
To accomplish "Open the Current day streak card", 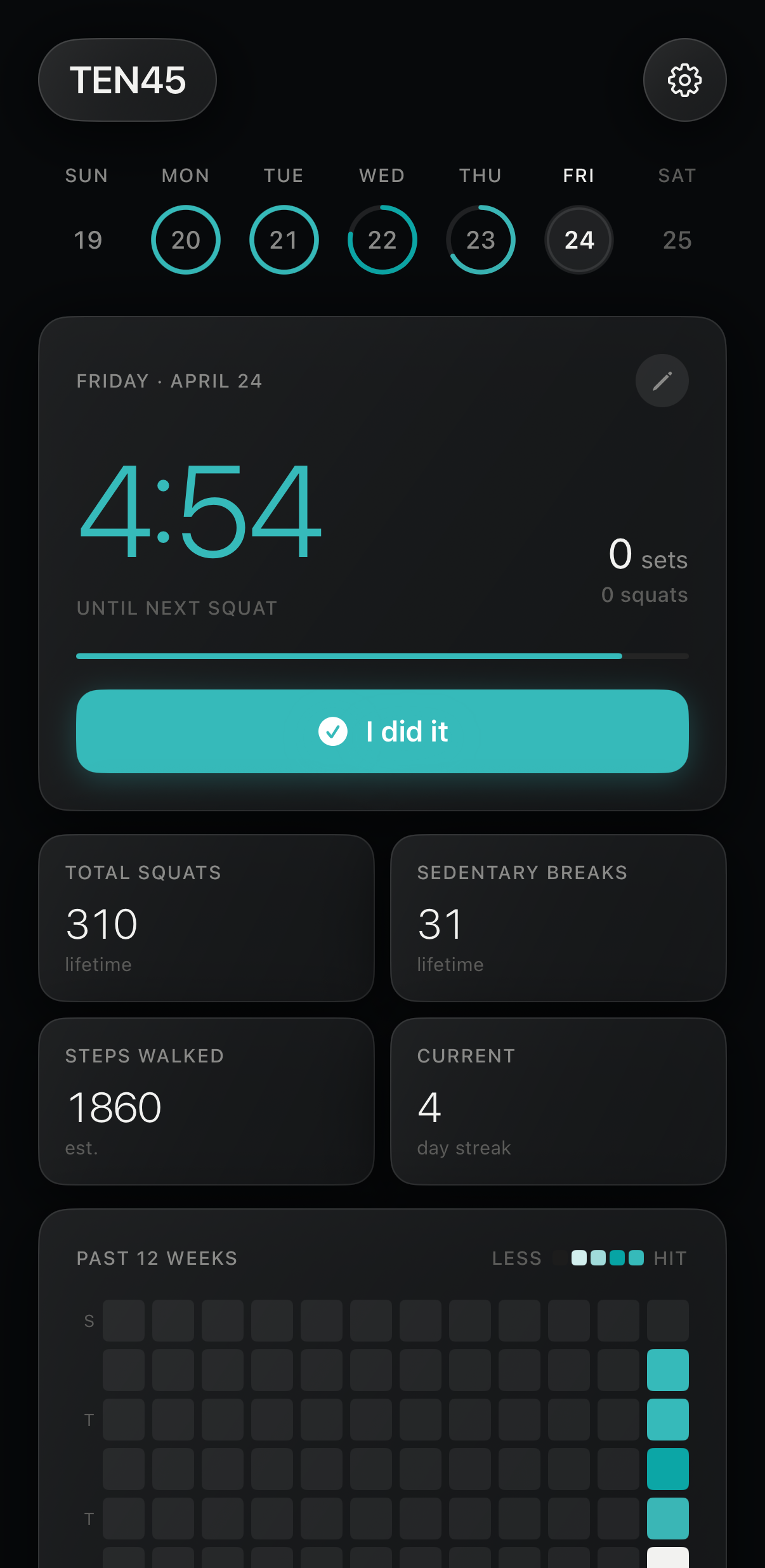I will click(558, 1102).
